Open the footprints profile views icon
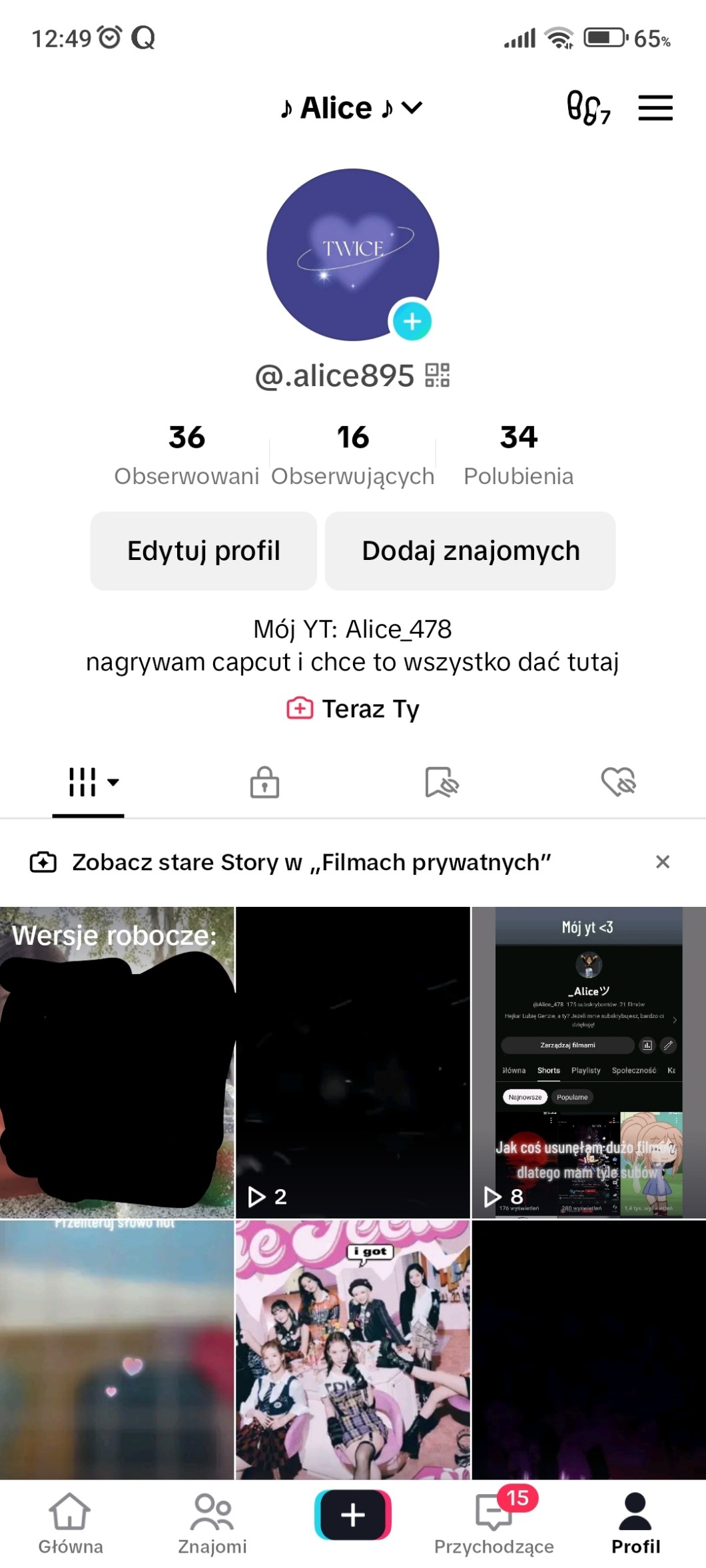Screen dimensions: 706x1568 pos(587,108)
